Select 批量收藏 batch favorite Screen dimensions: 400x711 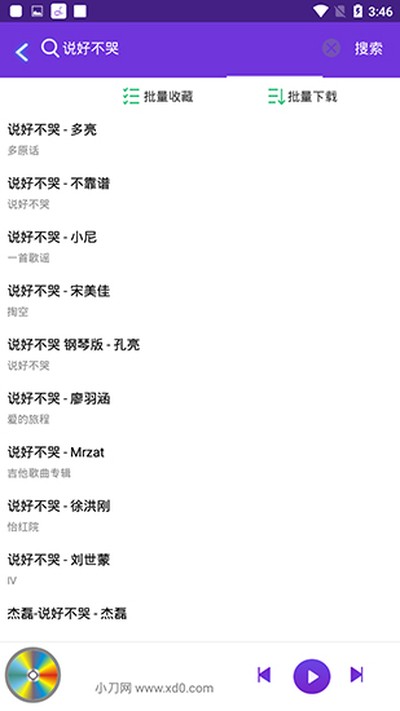[158, 96]
